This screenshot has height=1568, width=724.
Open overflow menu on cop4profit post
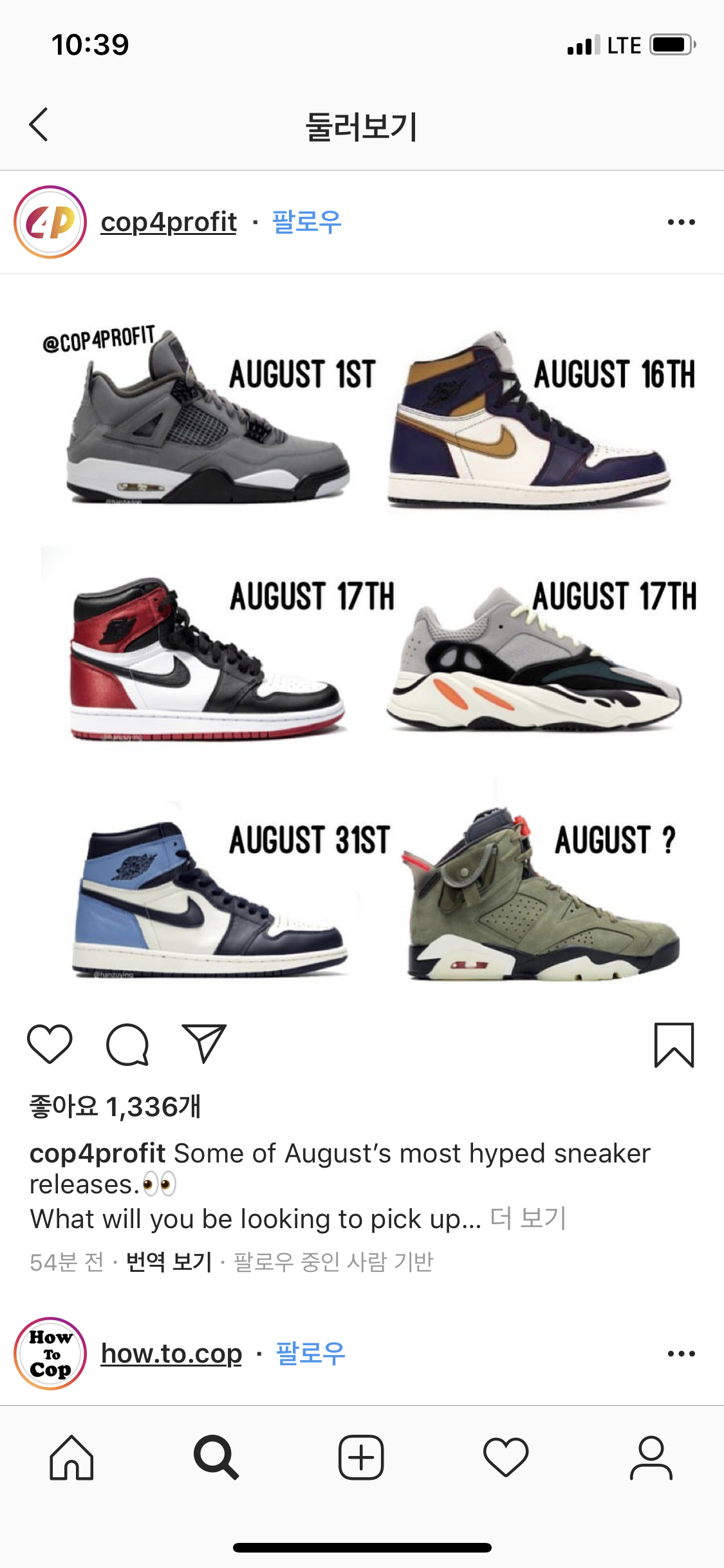coord(681,222)
